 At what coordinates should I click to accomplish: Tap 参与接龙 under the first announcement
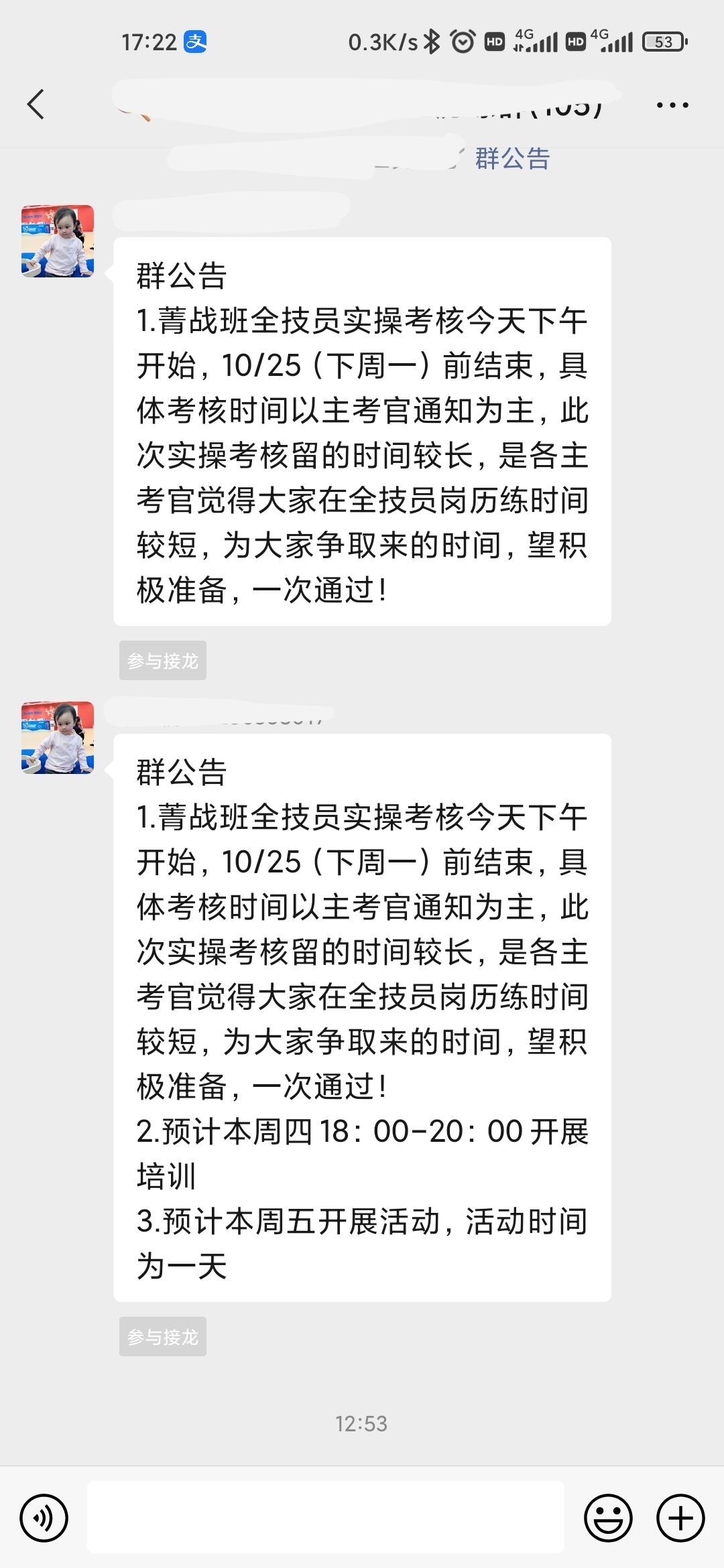(x=163, y=661)
